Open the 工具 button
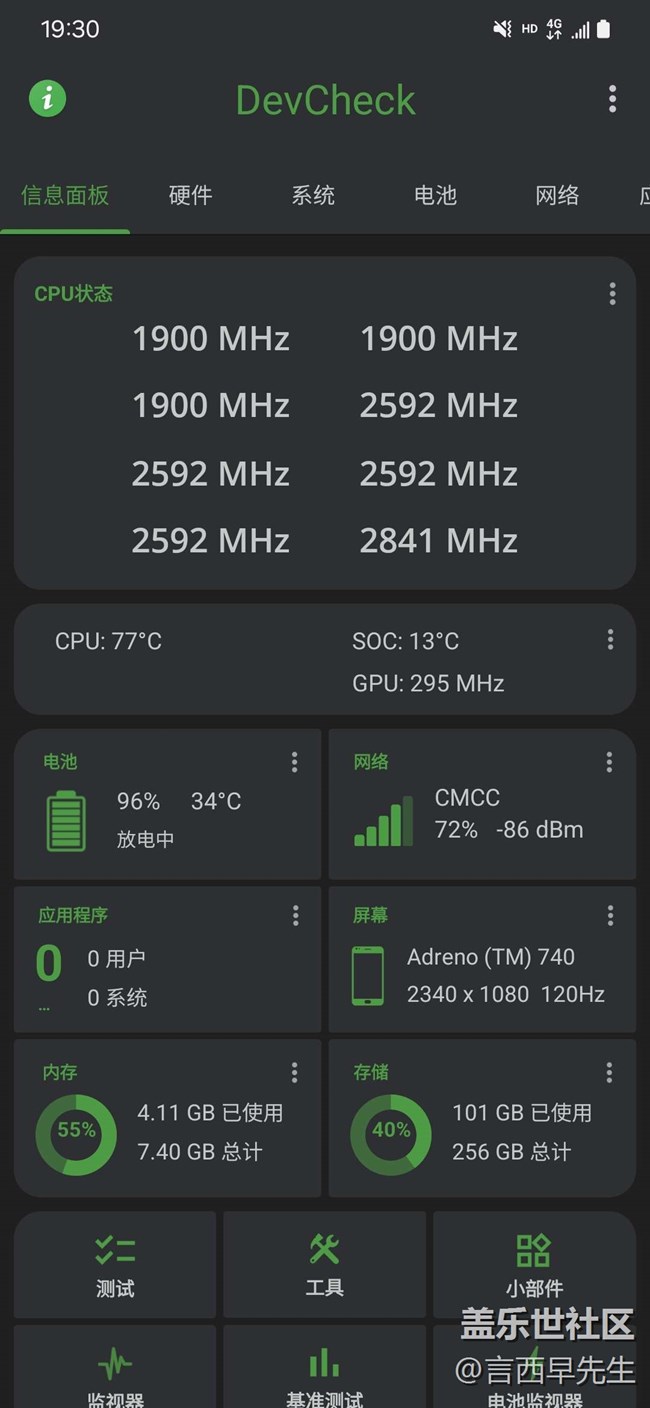This screenshot has height=1408, width=650. point(324,1265)
